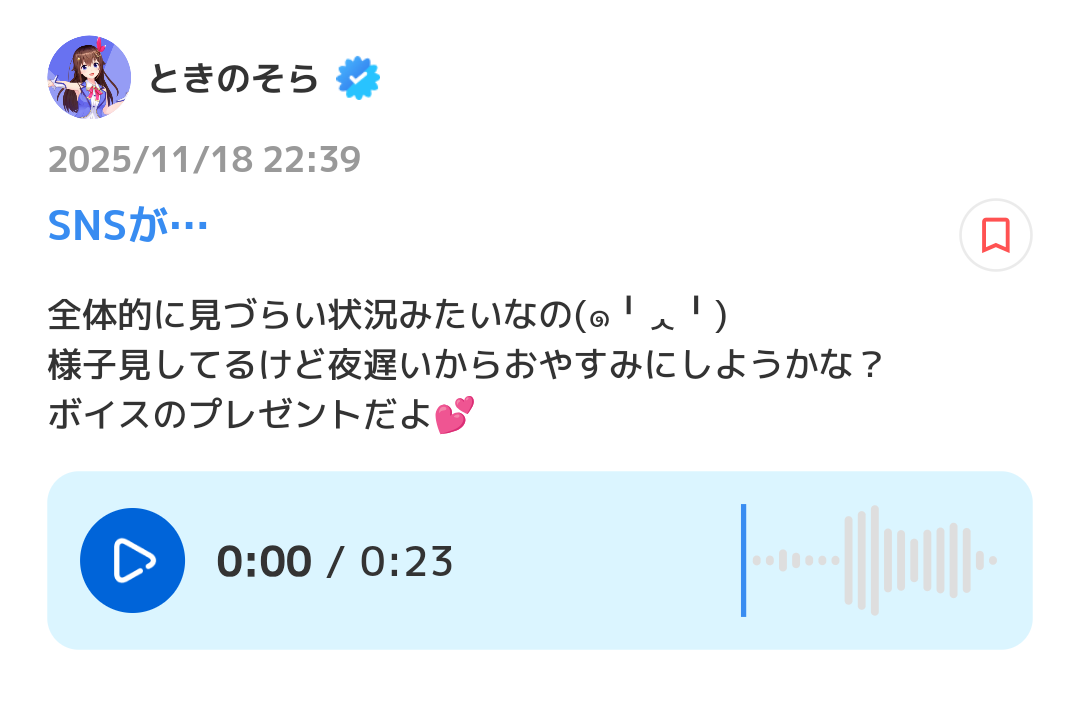Open ときのそら's profile avatar
The image size is (1080, 708).
click(x=89, y=78)
